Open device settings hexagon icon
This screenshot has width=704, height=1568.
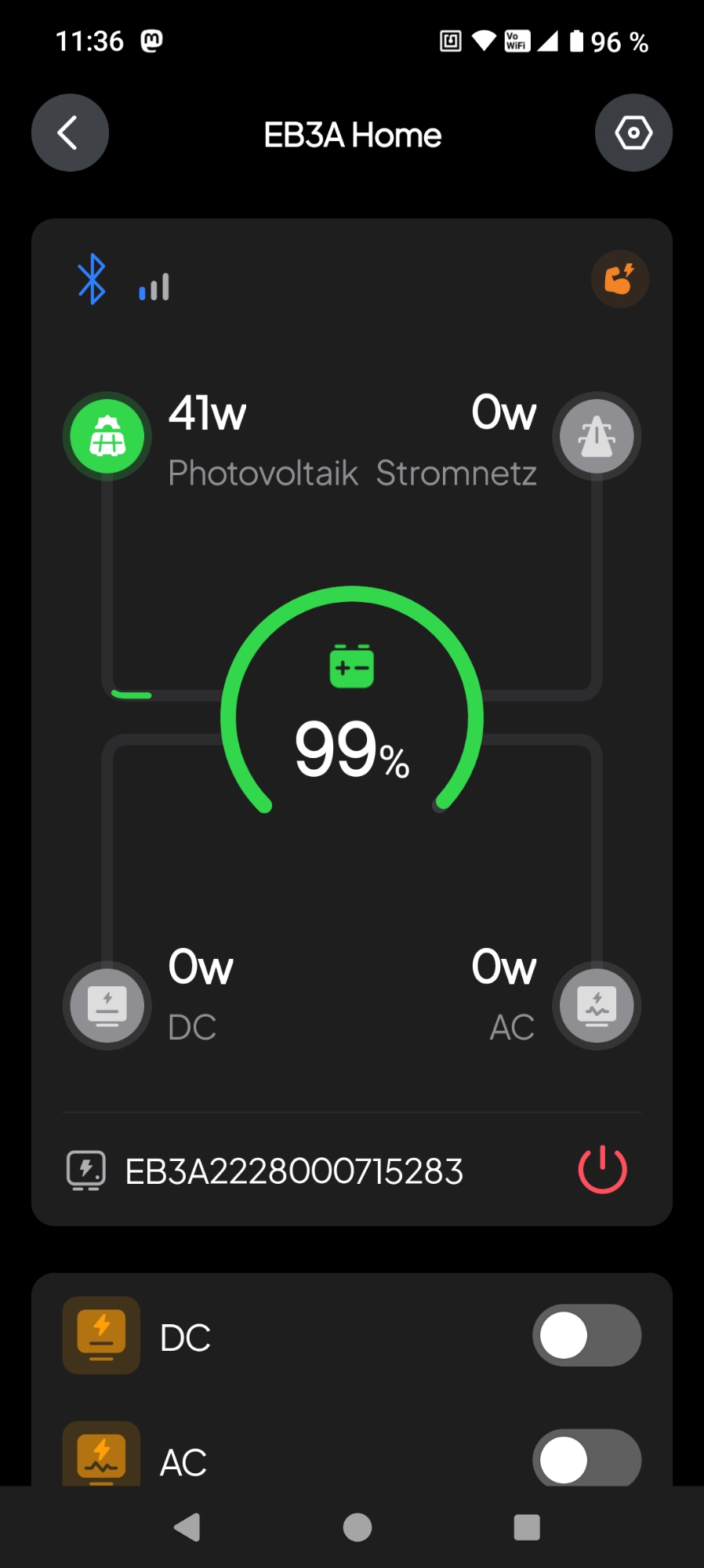pyautogui.click(x=633, y=132)
